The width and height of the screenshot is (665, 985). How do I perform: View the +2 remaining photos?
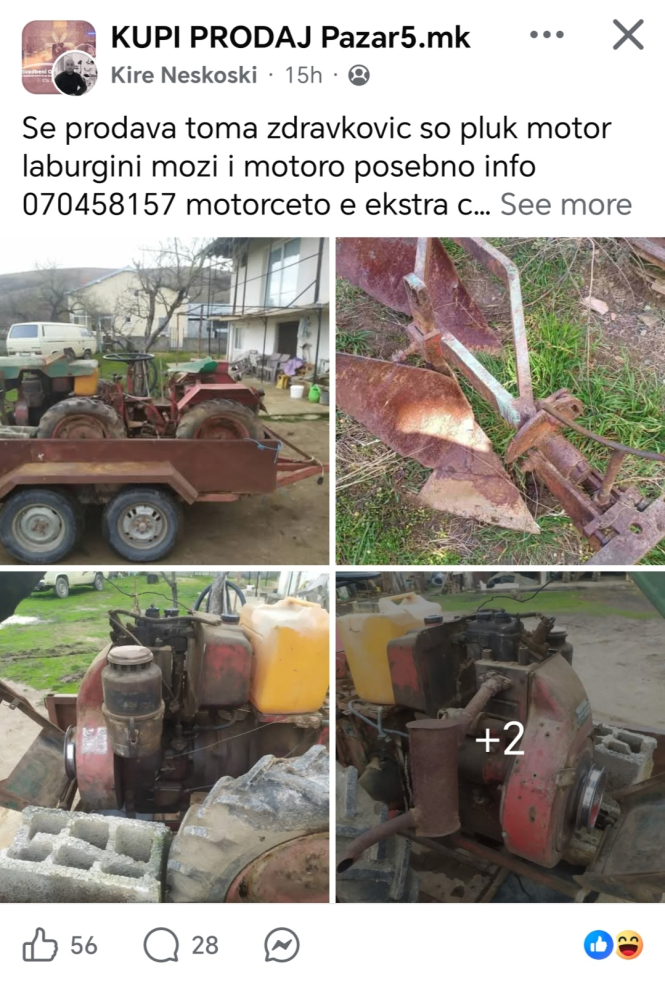pos(500,737)
